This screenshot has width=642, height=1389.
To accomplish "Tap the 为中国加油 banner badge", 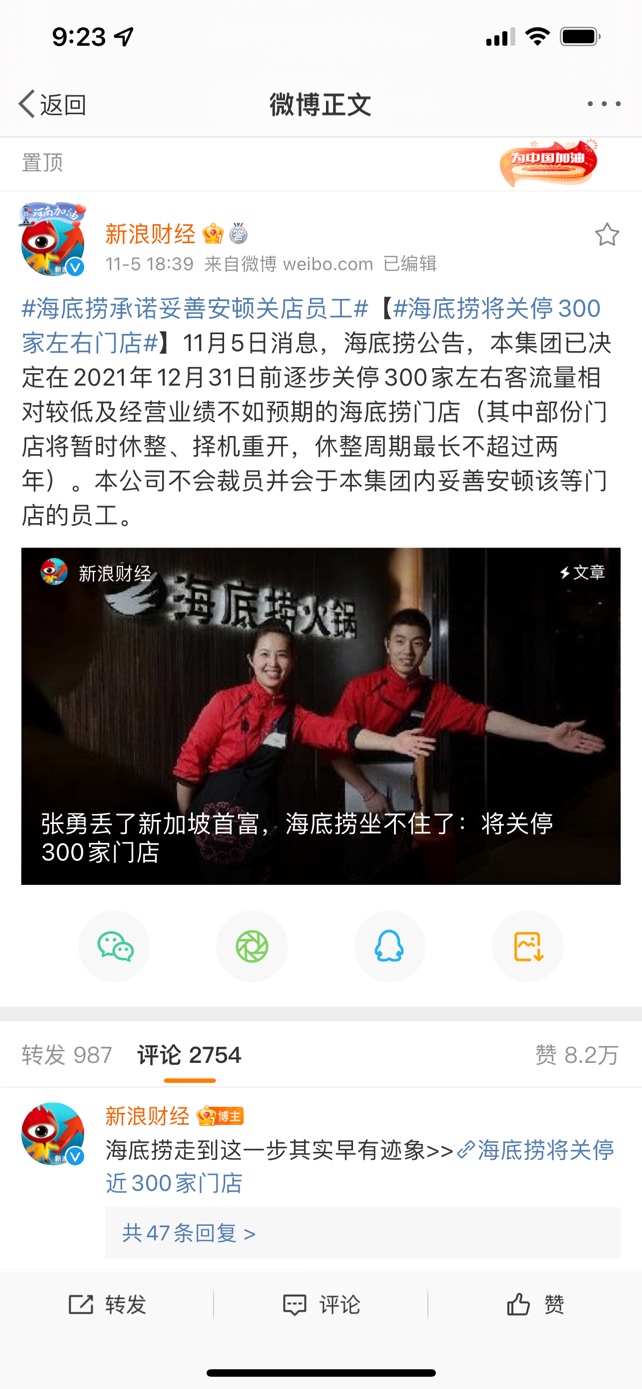I will pyautogui.click(x=548, y=163).
